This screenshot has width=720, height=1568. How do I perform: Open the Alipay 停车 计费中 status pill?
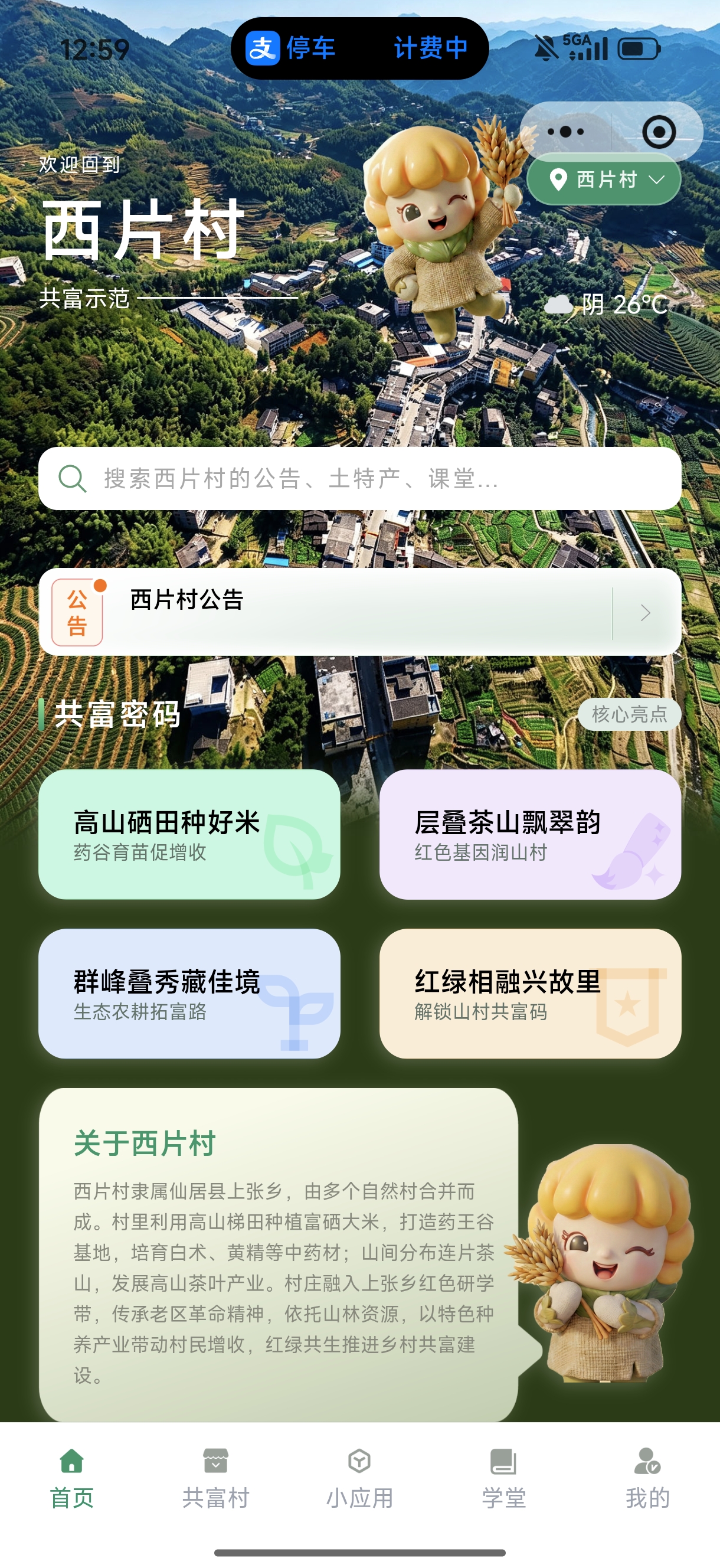coord(359,48)
